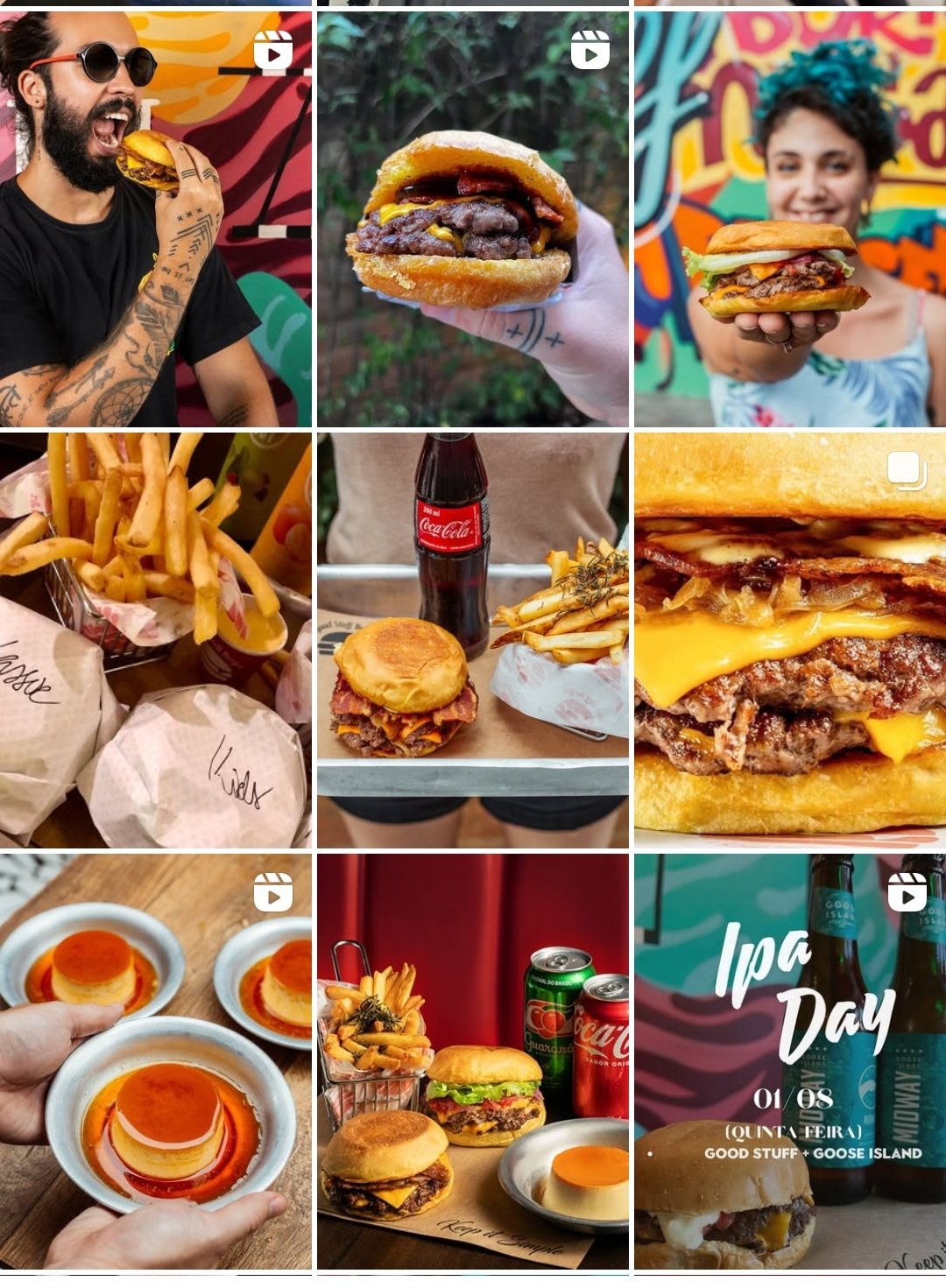Open the reel of caramel flan puddings
The width and height of the screenshot is (946, 1288).
tap(155, 1061)
